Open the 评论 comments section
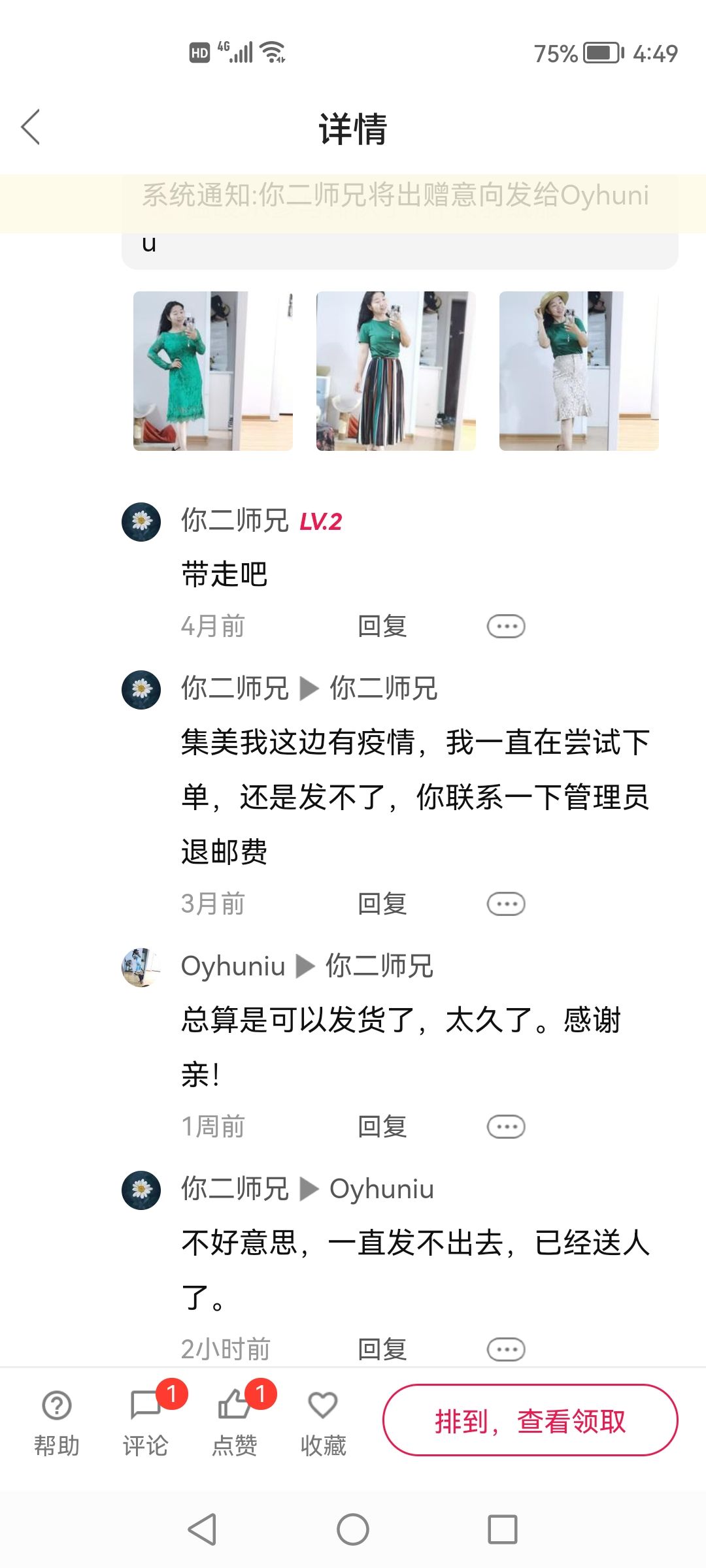Screen dimensions: 706x1568 (146, 1419)
